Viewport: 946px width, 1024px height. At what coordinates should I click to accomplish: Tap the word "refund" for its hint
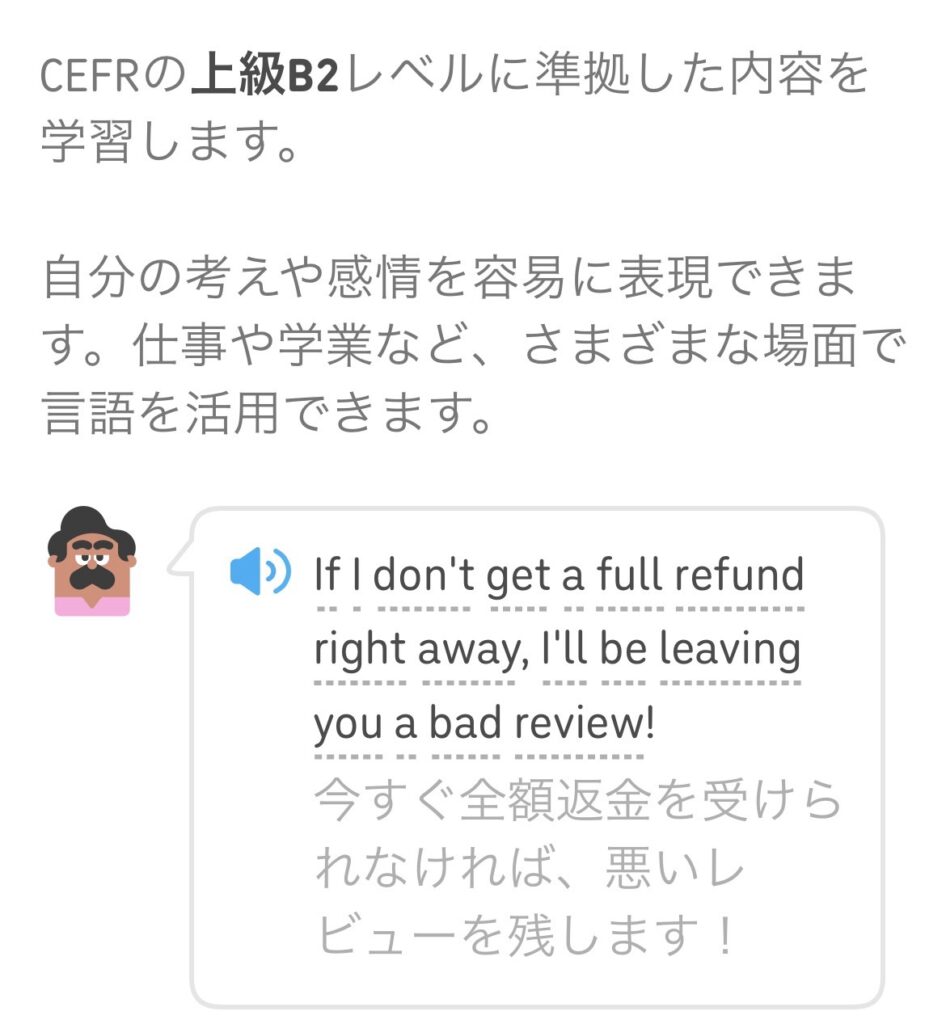coord(739,575)
